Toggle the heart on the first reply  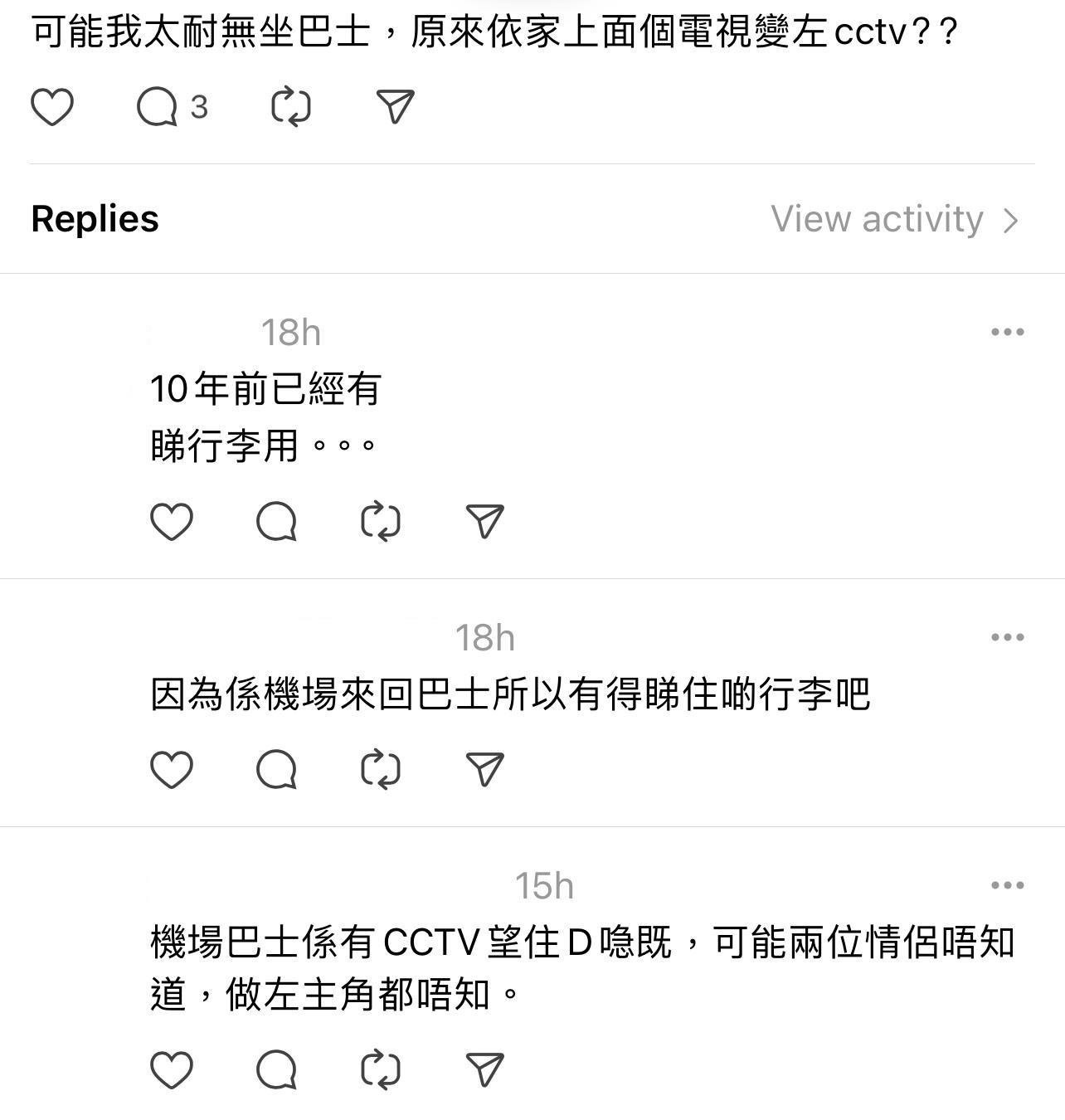click(172, 521)
